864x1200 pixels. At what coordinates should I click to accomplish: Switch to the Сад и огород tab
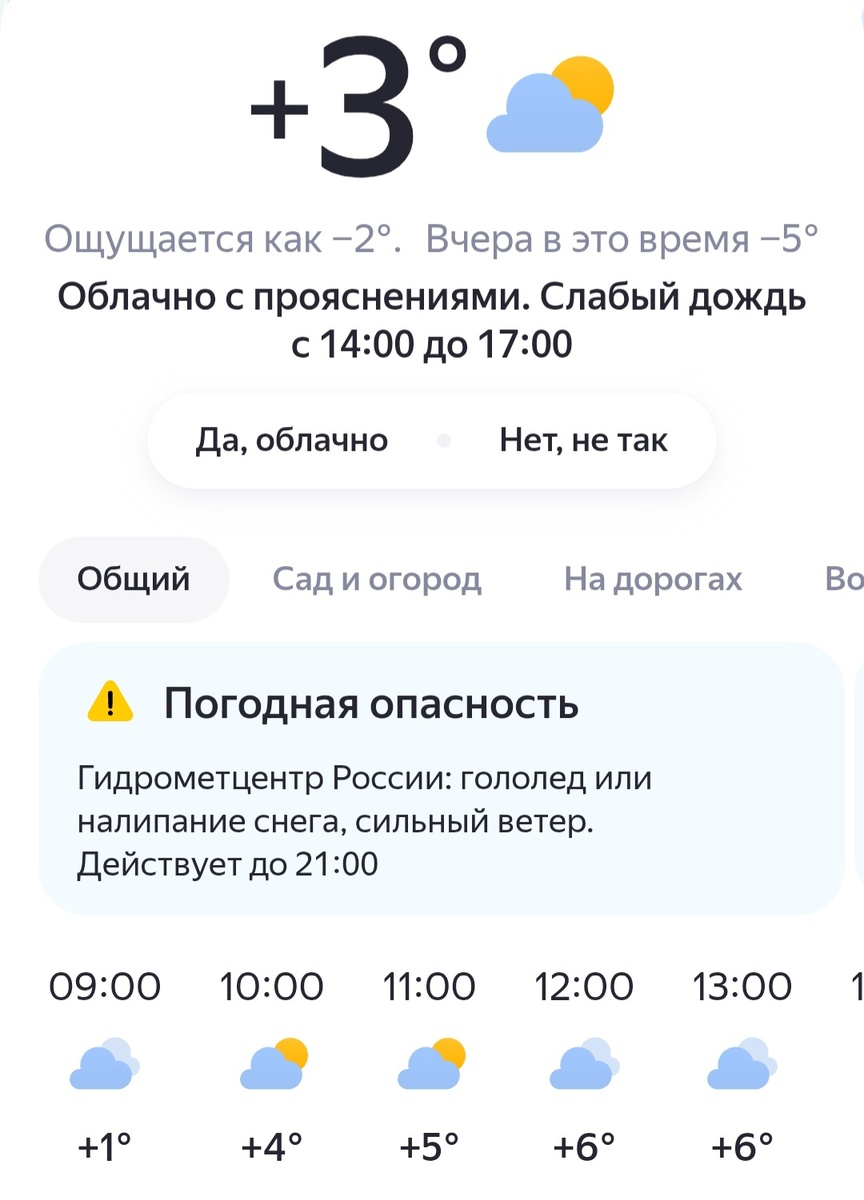pos(375,579)
